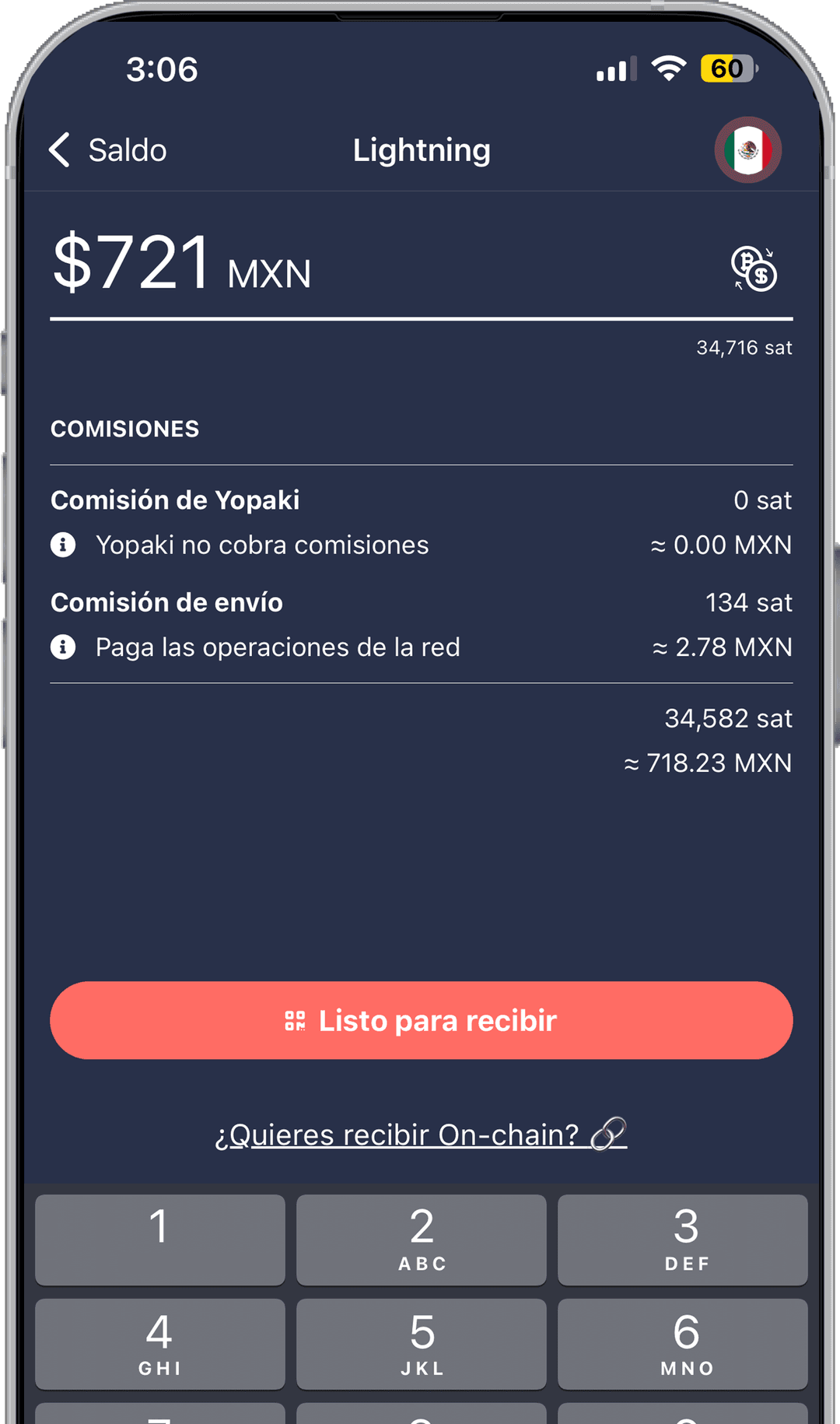840x1424 pixels.
Task: Tap keypad key 6
Action: (x=682, y=1343)
